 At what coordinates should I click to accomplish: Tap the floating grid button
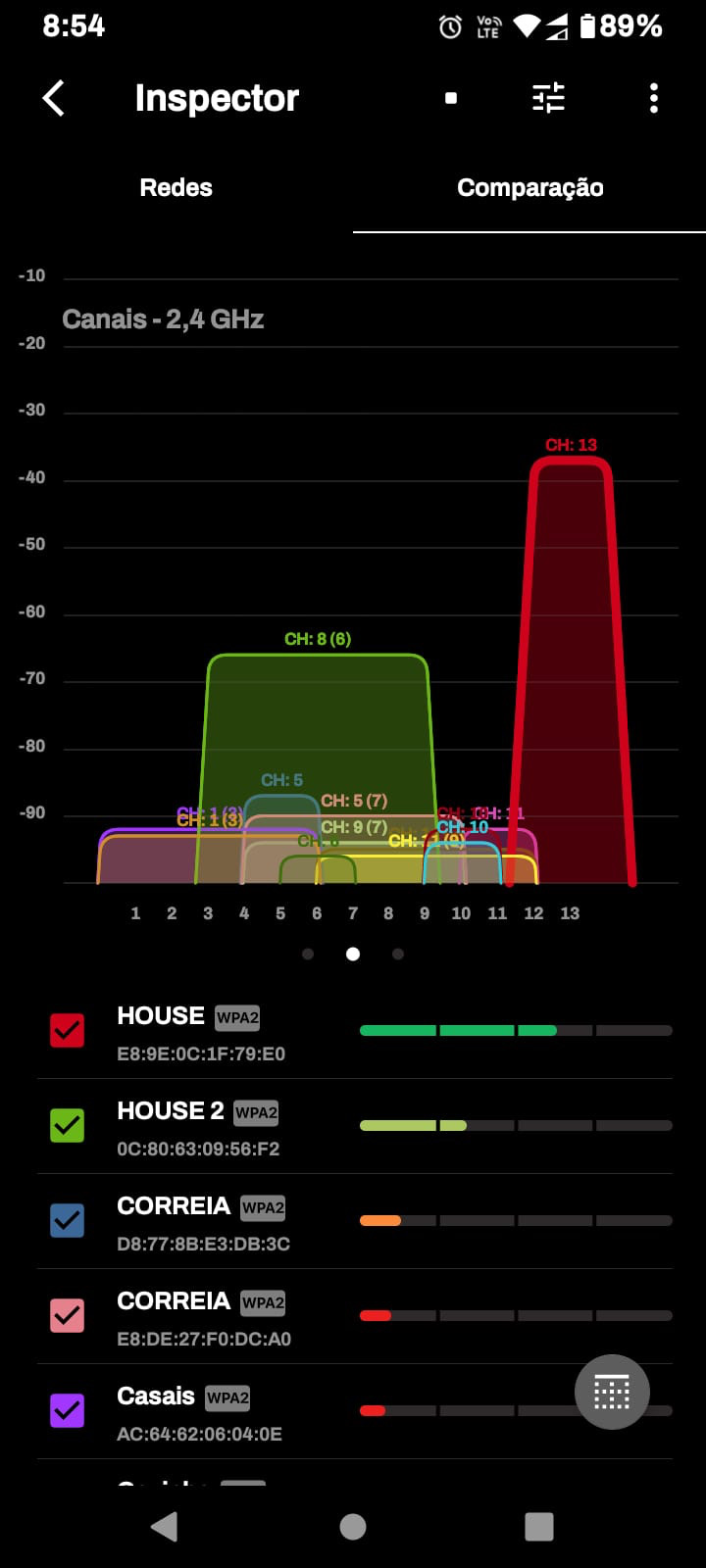[x=612, y=1392]
